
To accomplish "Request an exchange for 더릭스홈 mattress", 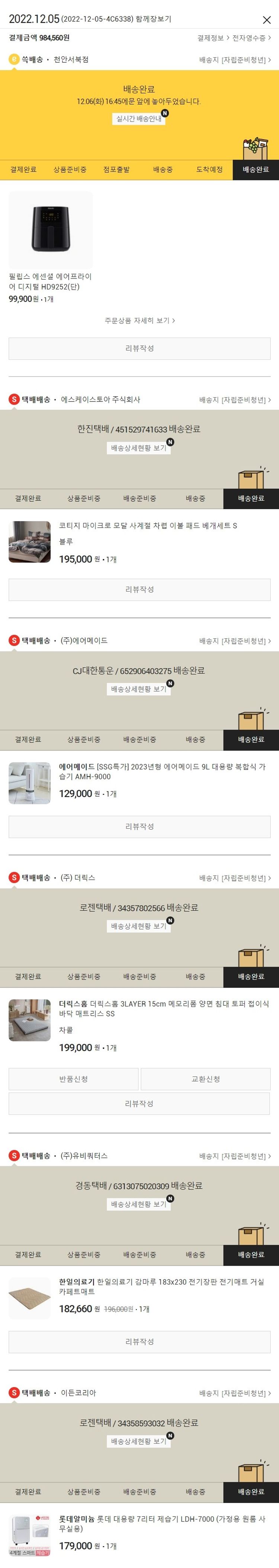I will (x=205, y=1079).
